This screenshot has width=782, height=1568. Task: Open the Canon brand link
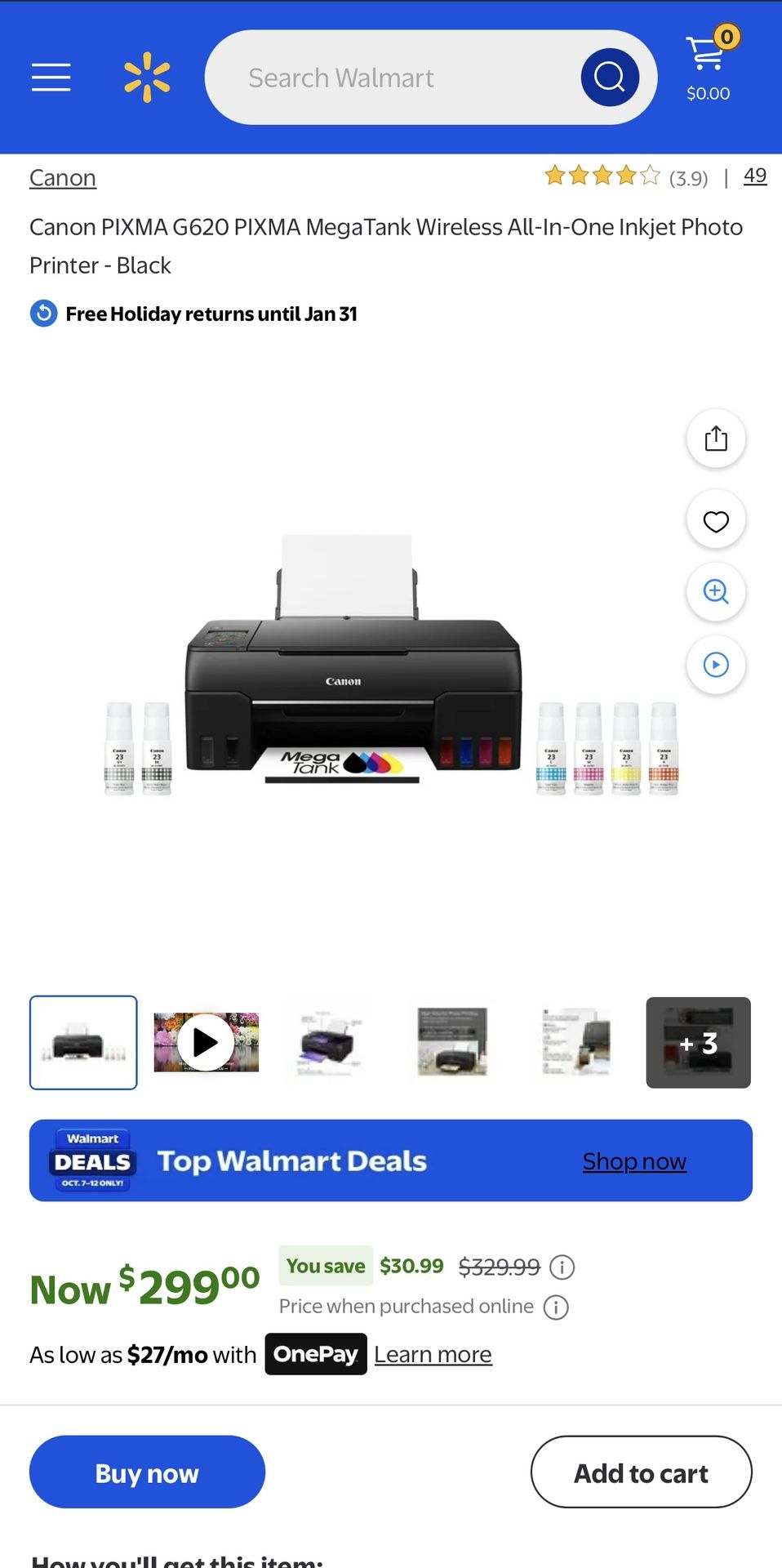pyautogui.click(x=63, y=178)
